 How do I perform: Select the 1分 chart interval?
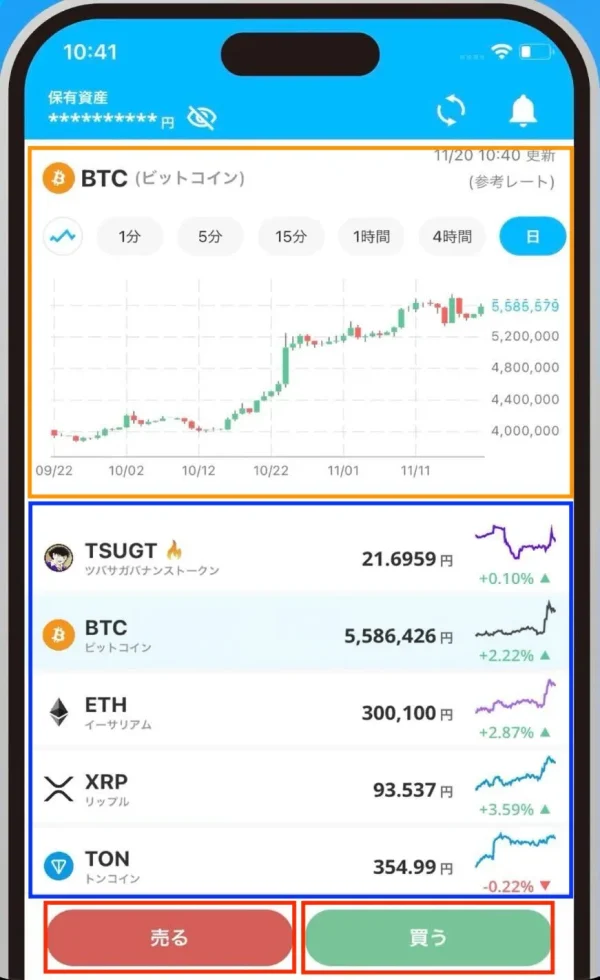(130, 236)
